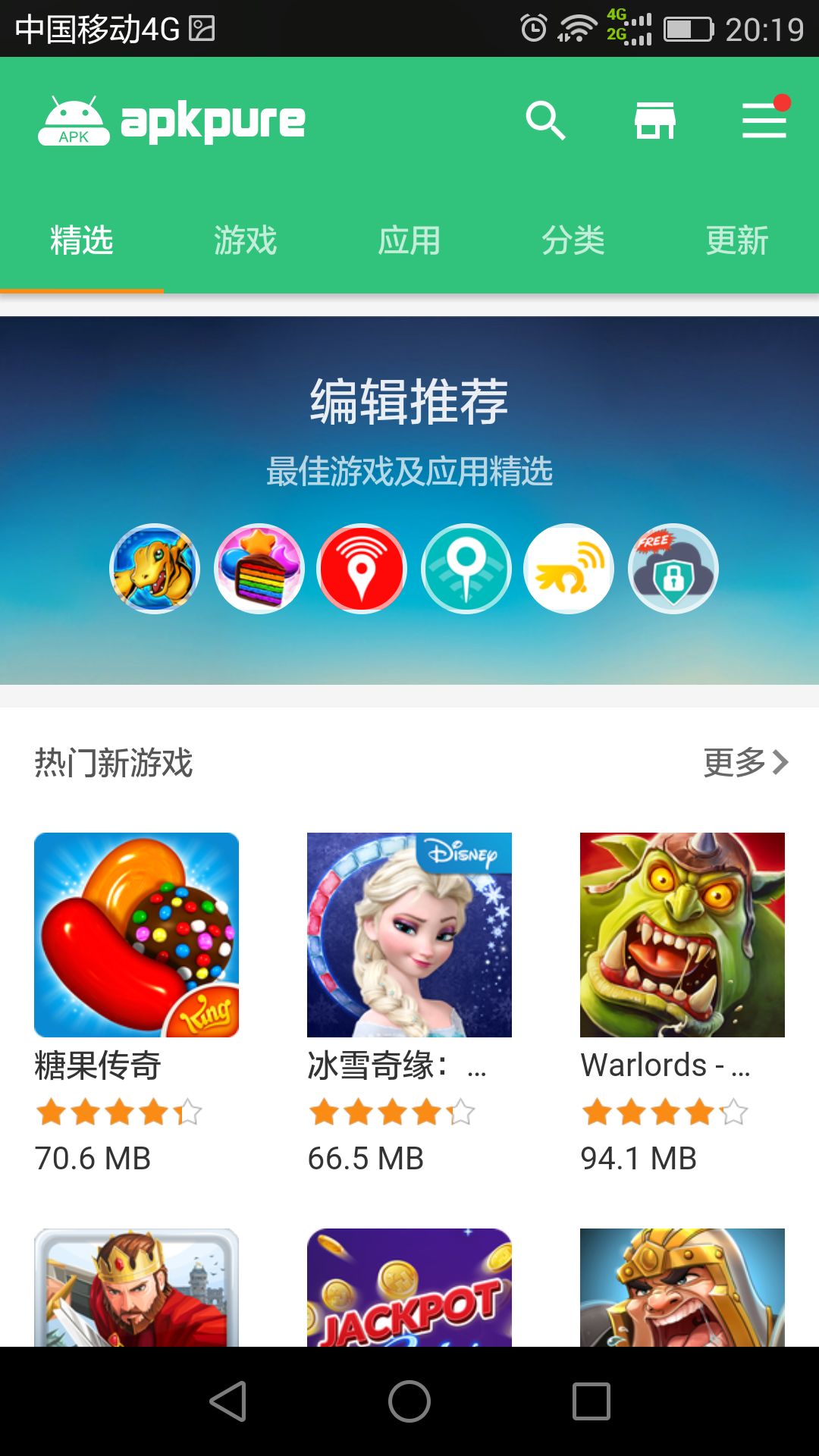Open the red WiFi map app icon
The image size is (819, 1456).
(362, 569)
